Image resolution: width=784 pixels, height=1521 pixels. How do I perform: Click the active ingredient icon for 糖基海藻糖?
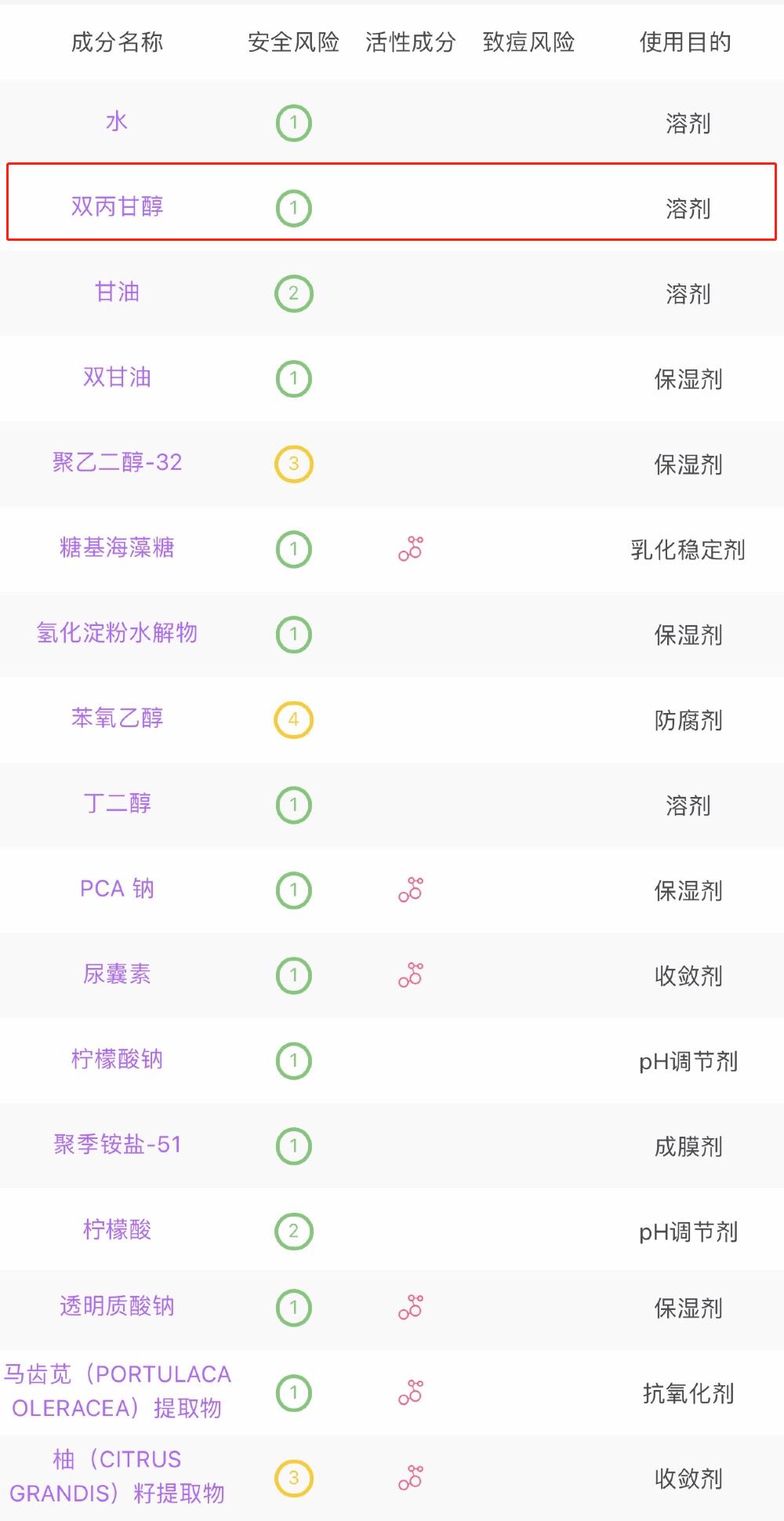410,549
